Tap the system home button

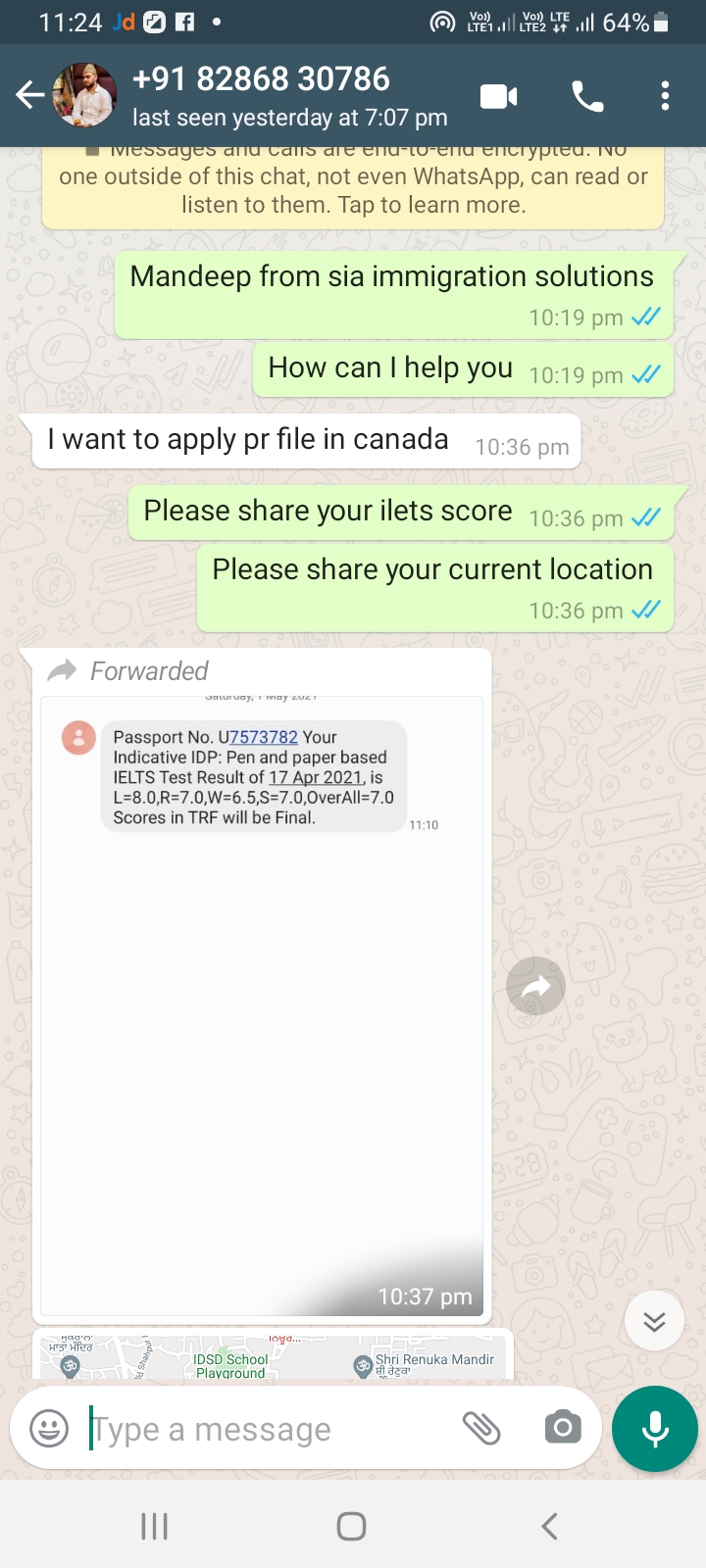coord(351,1526)
